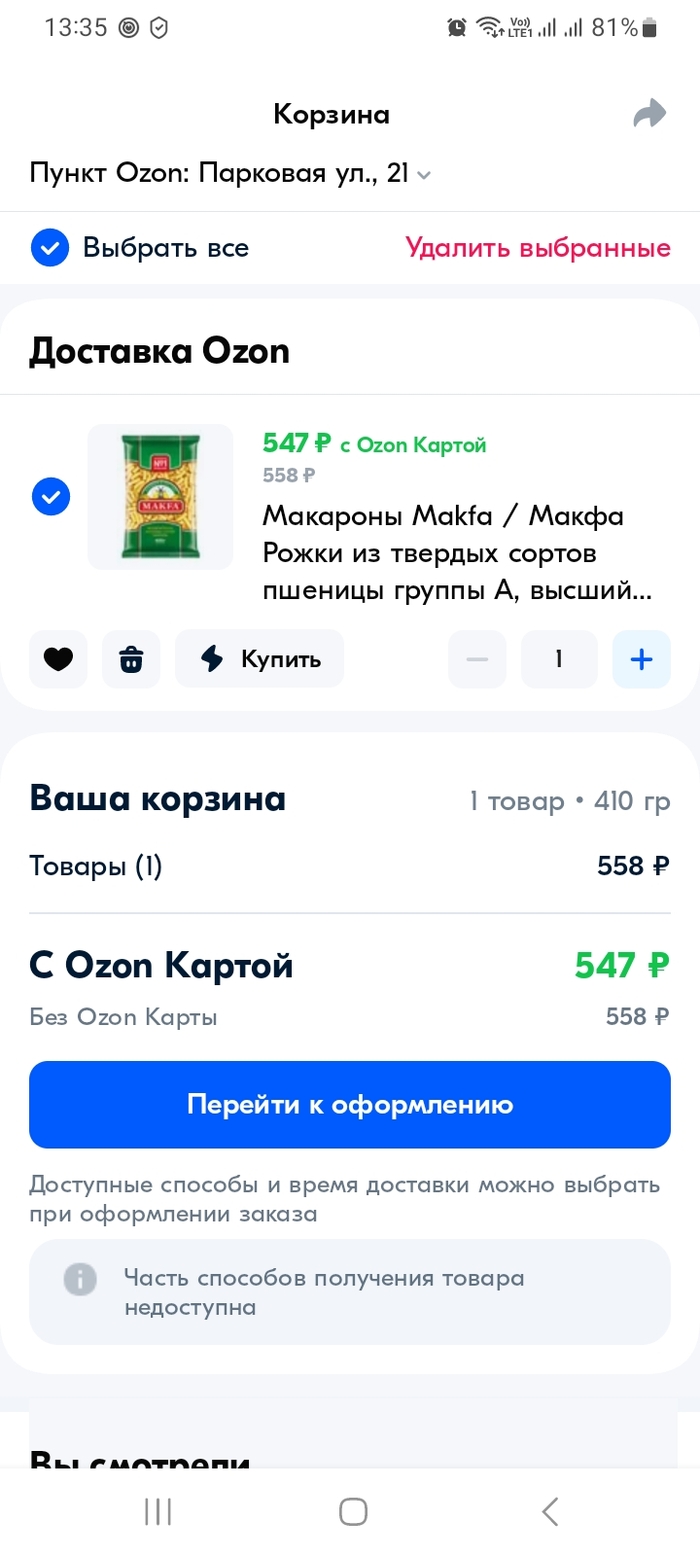
Task: Open recent apps from the navigation bar
Action: (158, 1511)
